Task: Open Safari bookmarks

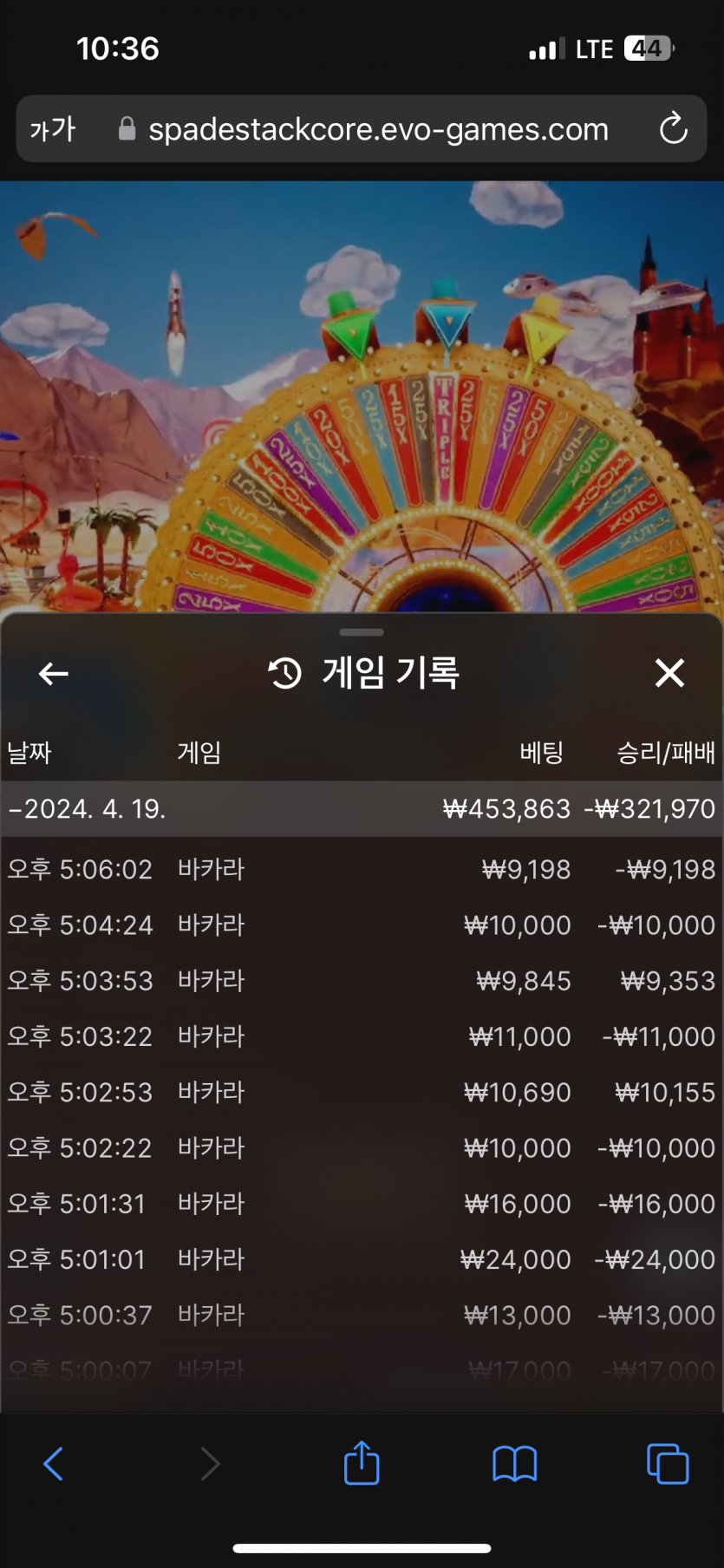Action: [x=514, y=1464]
